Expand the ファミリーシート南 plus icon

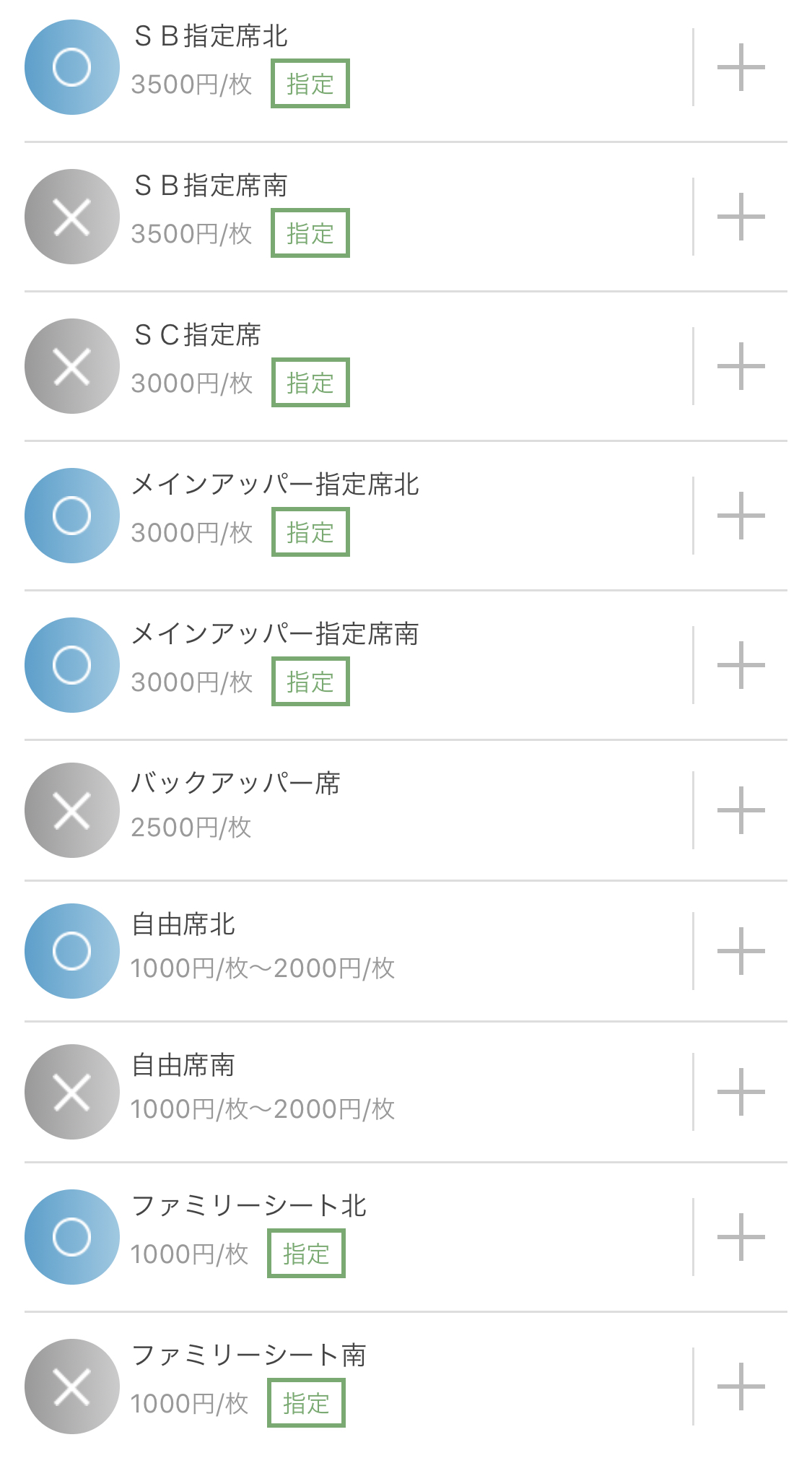(741, 1387)
